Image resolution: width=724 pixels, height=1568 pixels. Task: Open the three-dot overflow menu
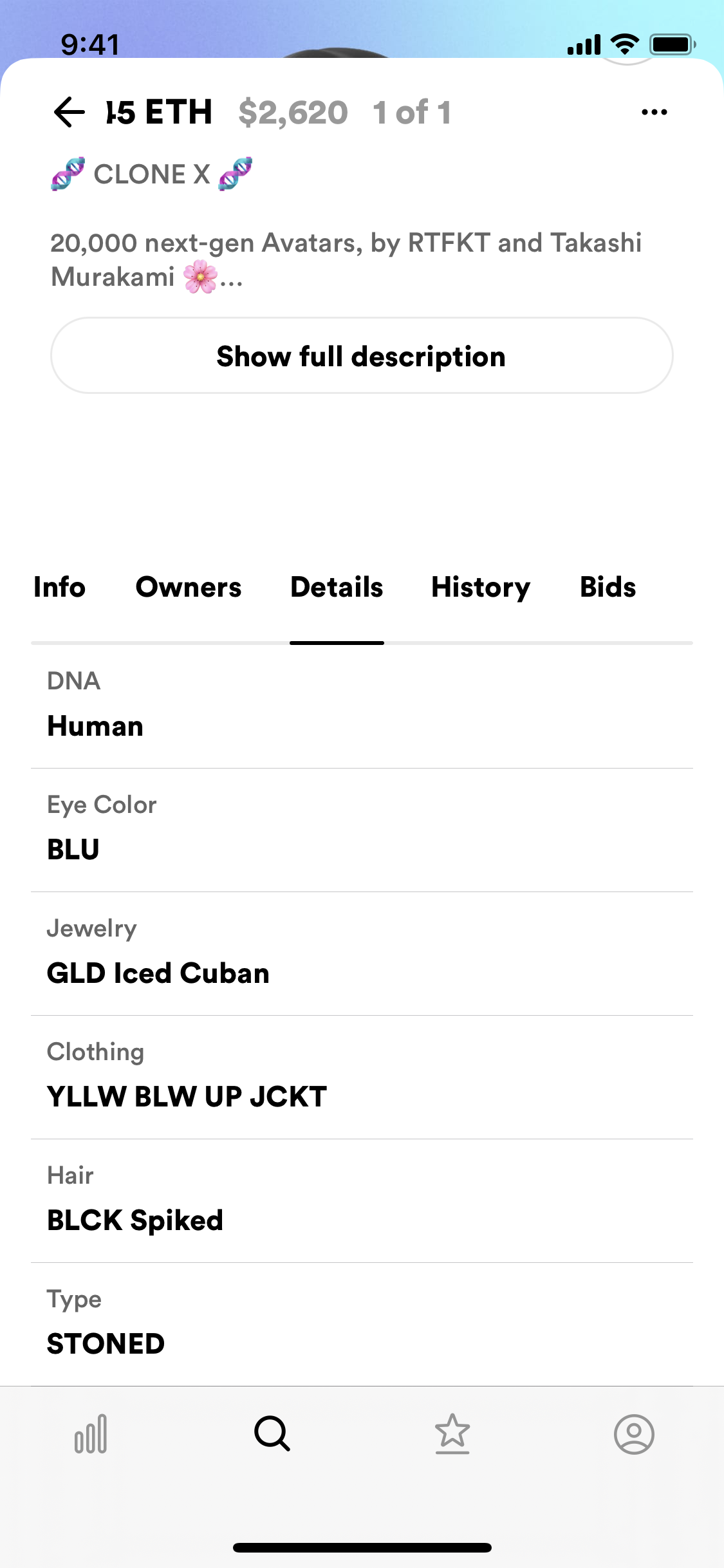click(x=654, y=112)
